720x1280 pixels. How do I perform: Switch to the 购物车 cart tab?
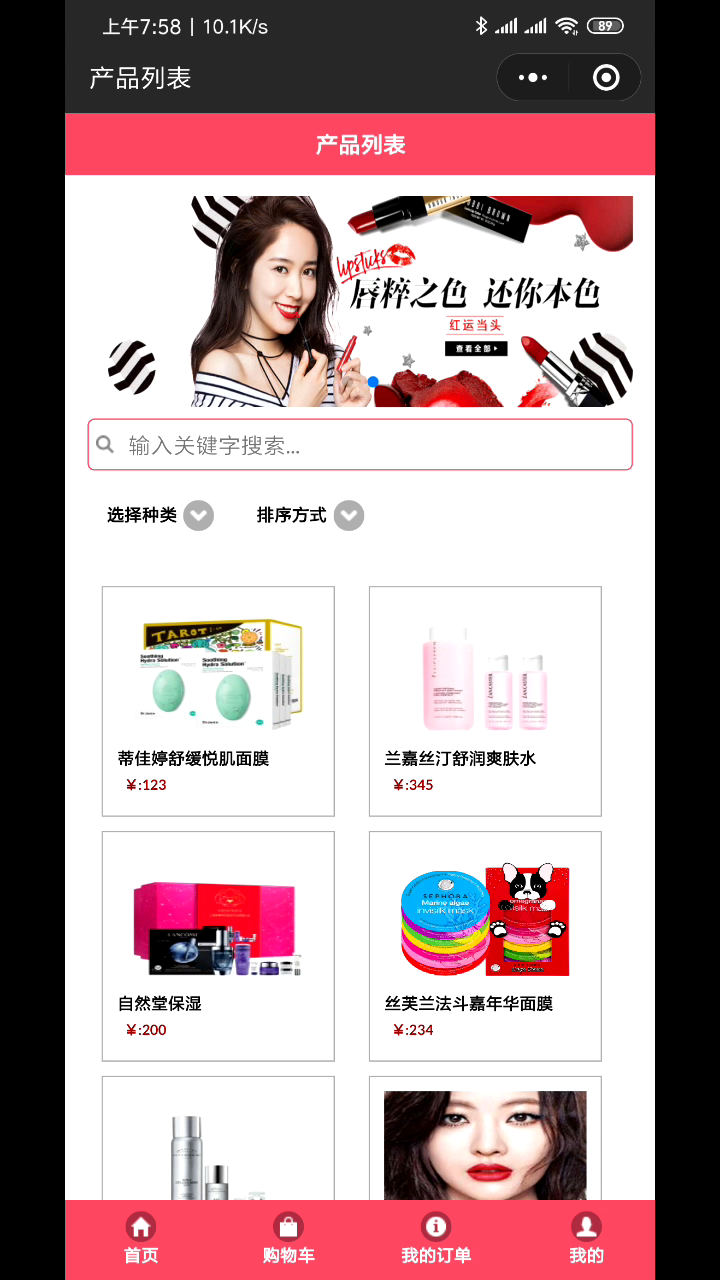pyautogui.click(x=288, y=1240)
